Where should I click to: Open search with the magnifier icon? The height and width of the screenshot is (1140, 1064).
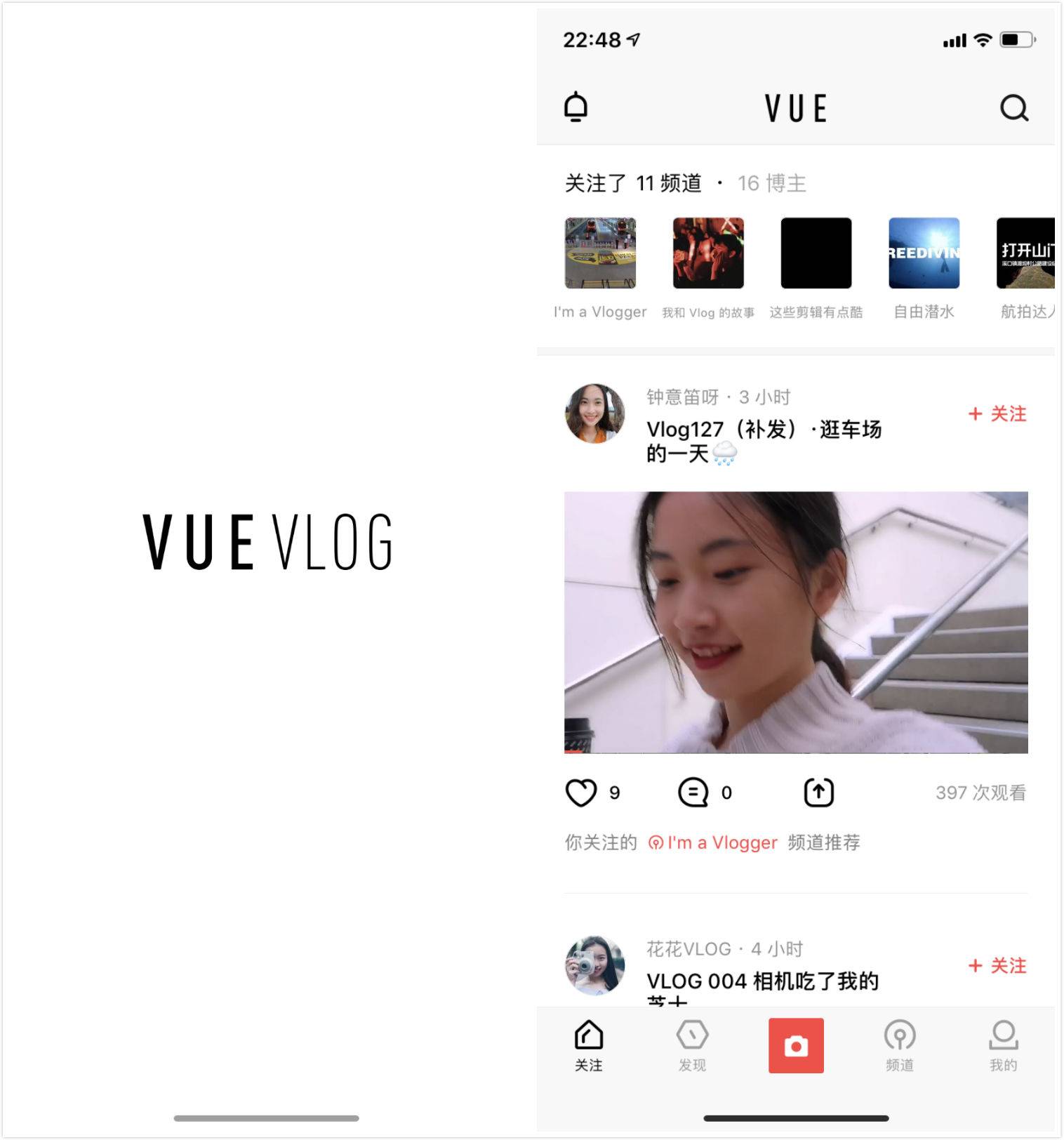(1013, 108)
